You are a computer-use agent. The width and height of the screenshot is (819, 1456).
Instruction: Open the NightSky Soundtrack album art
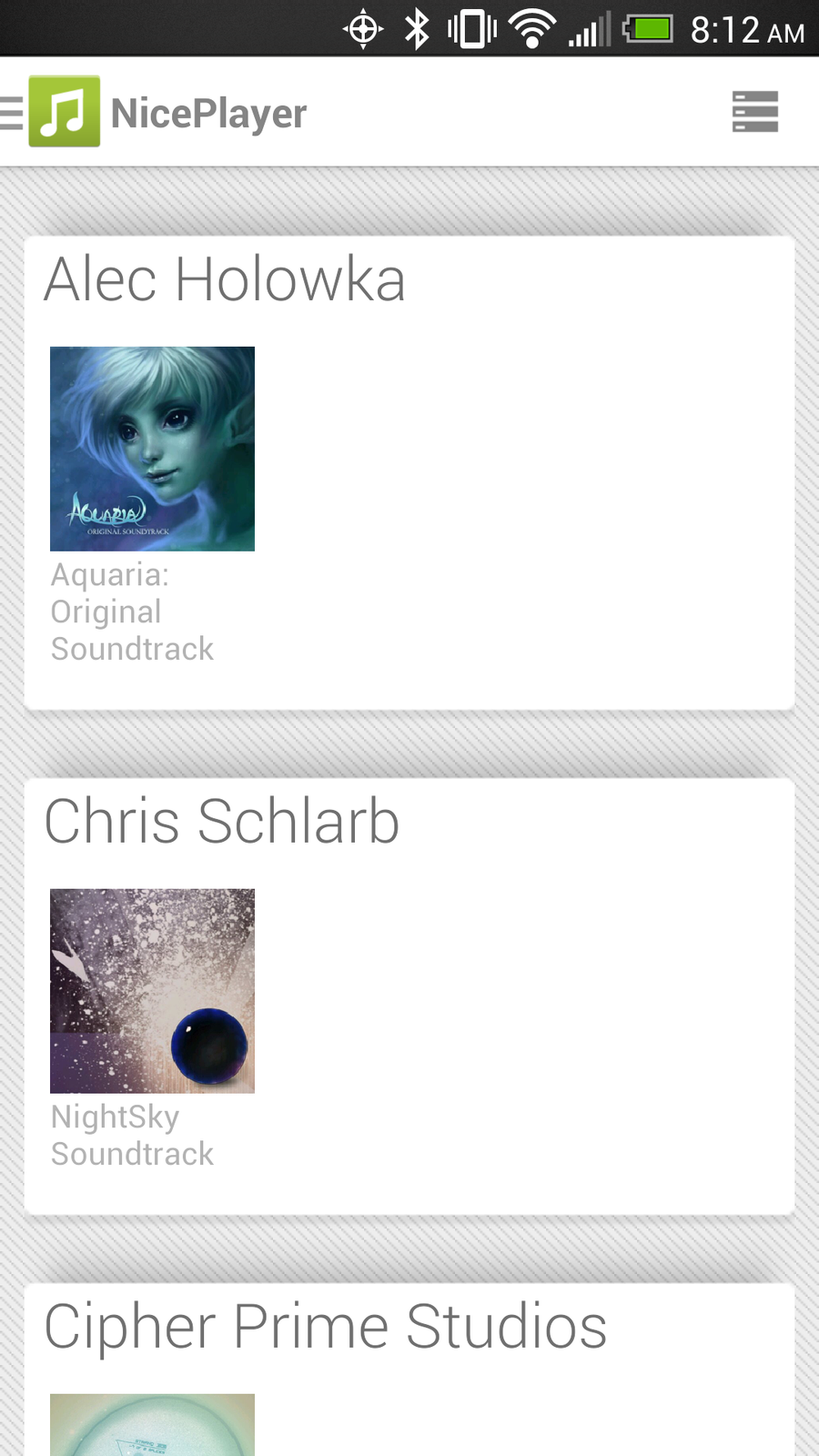click(x=152, y=990)
